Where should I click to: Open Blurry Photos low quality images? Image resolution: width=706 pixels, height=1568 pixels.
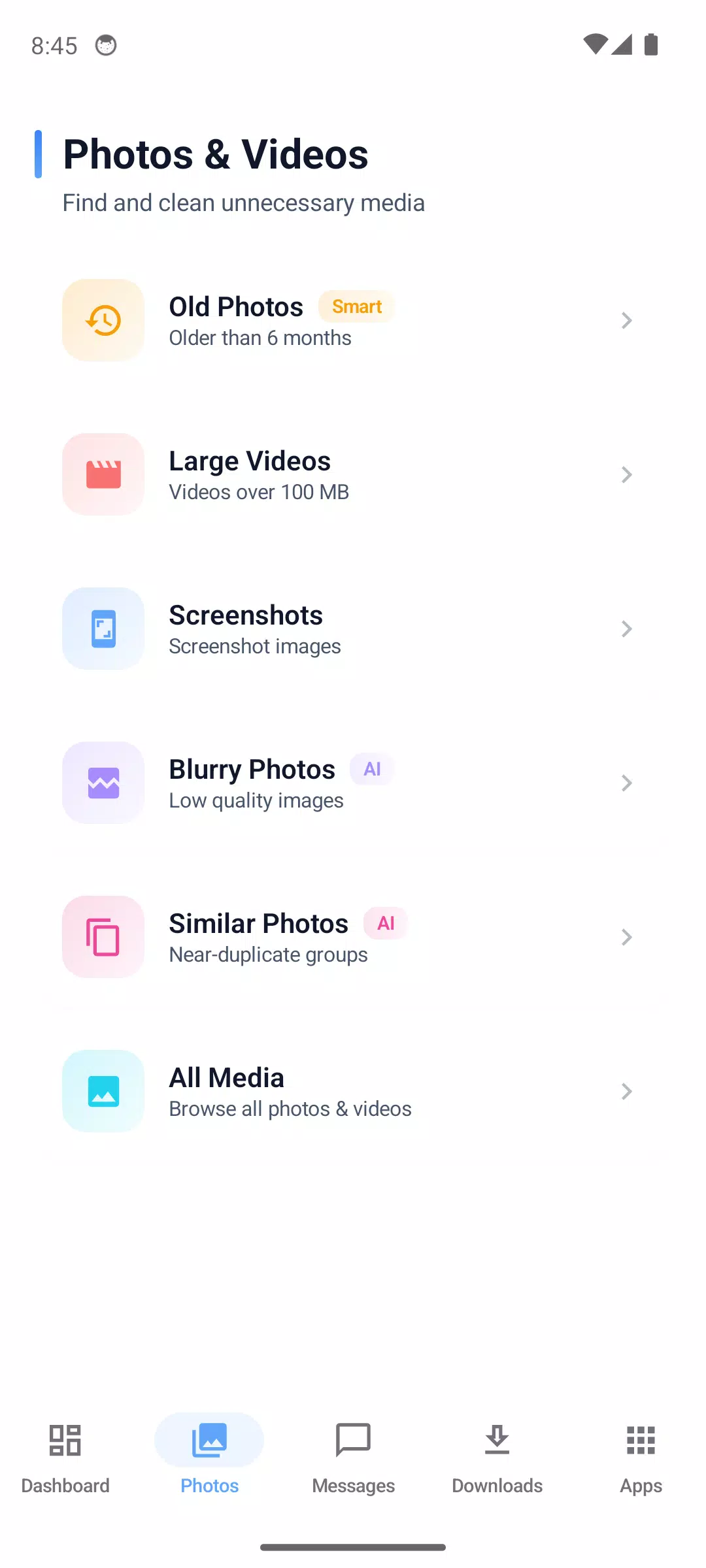coord(353,783)
